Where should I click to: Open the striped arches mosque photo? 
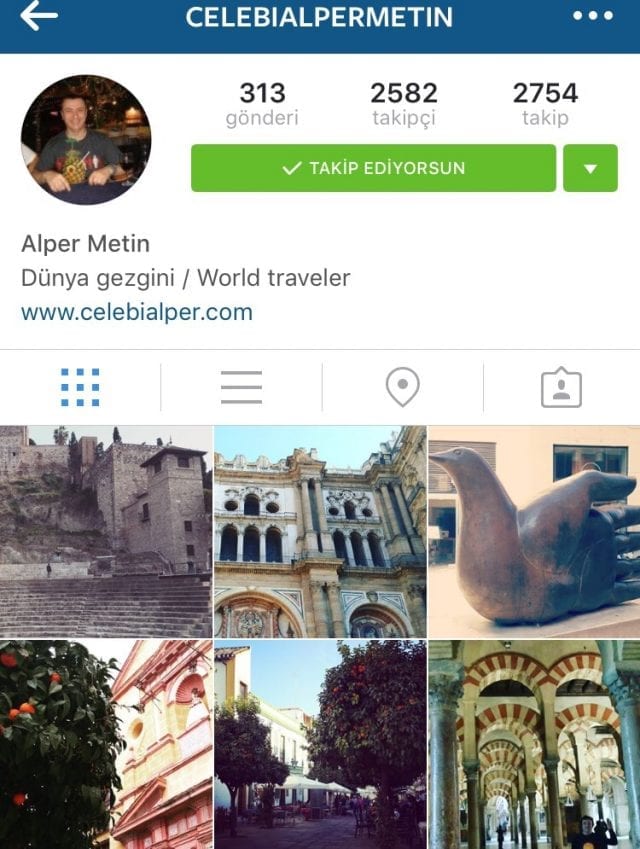[x=534, y=745]
